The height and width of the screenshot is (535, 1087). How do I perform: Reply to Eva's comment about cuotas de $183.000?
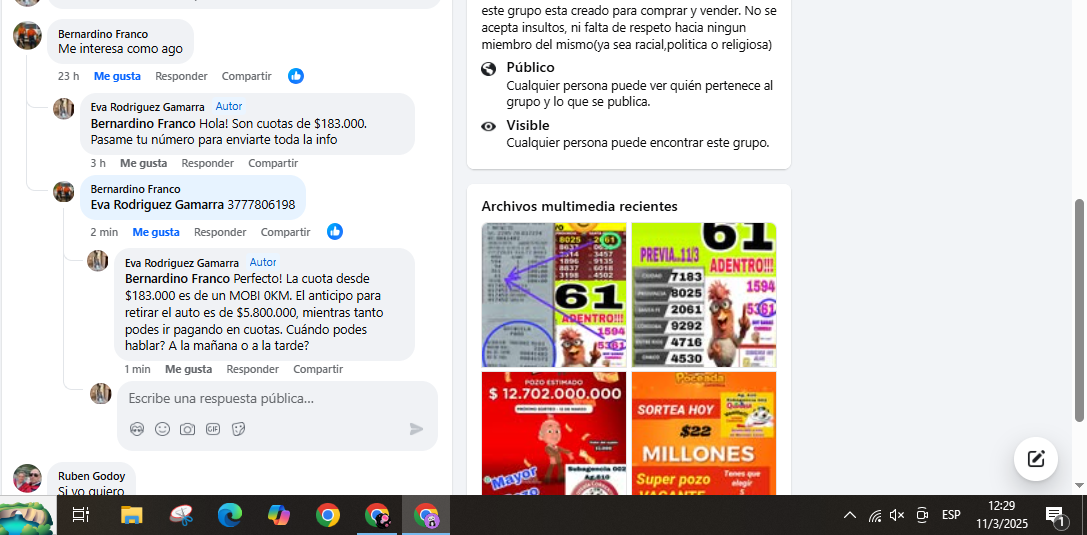point(207,163)
